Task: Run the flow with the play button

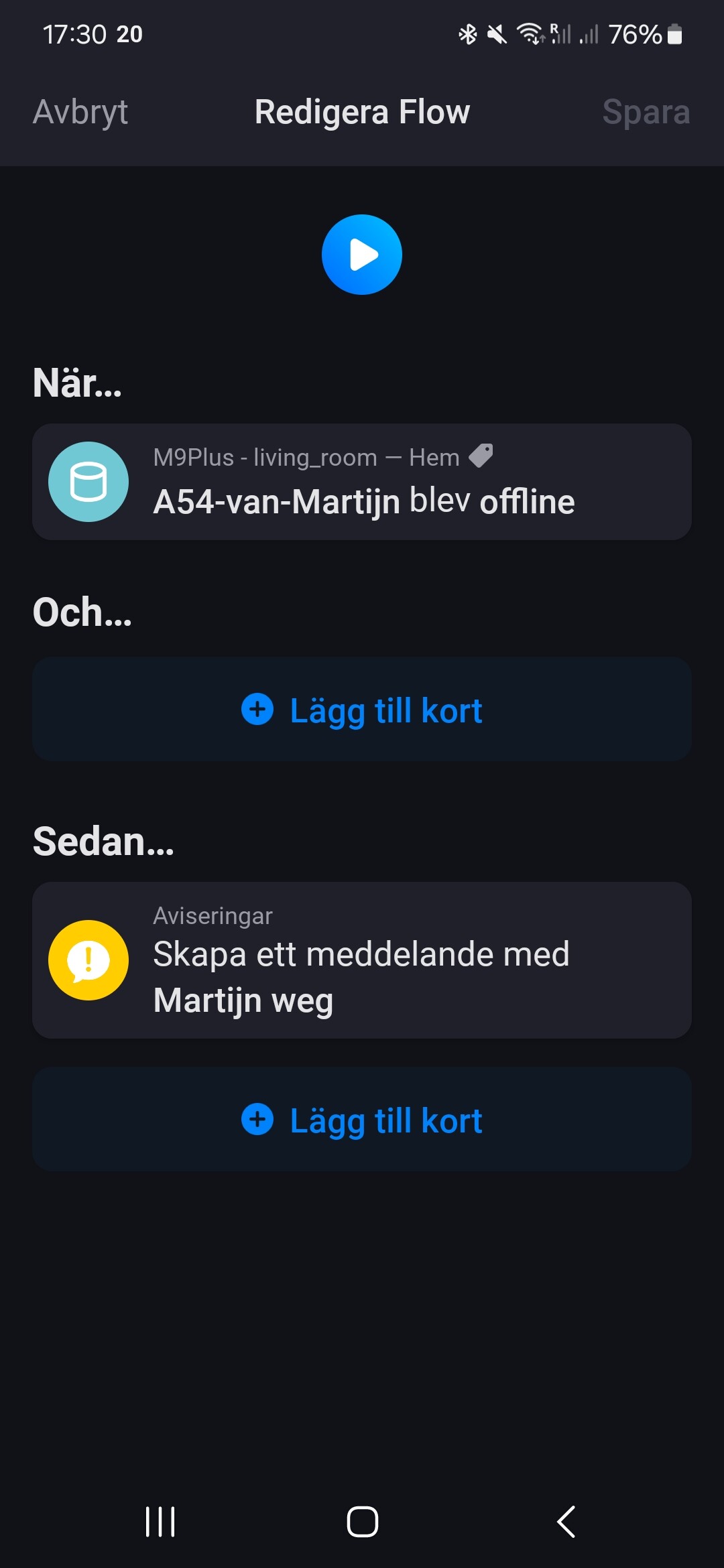Action: tap(362, 255)
